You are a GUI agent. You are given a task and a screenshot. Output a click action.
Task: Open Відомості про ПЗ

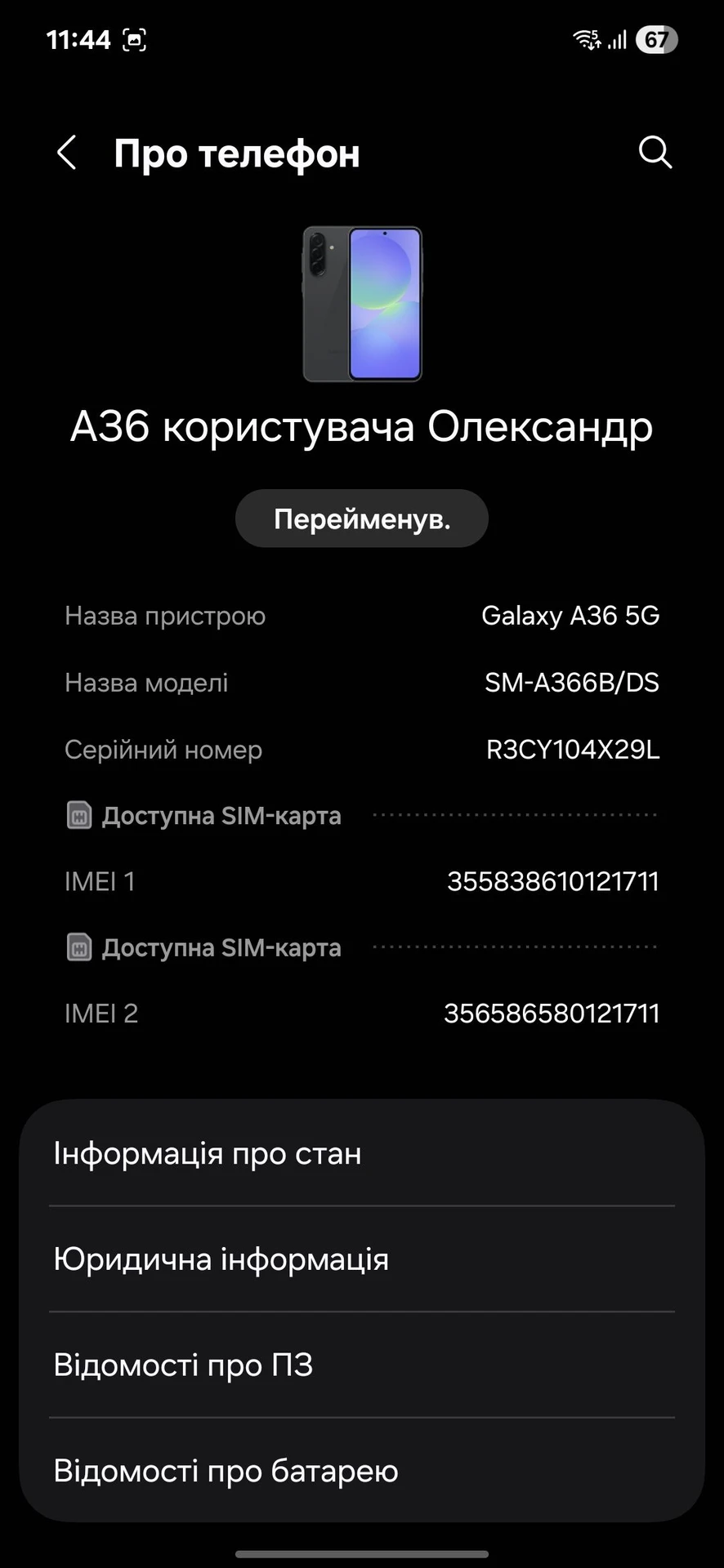(x=362, y=1365)
